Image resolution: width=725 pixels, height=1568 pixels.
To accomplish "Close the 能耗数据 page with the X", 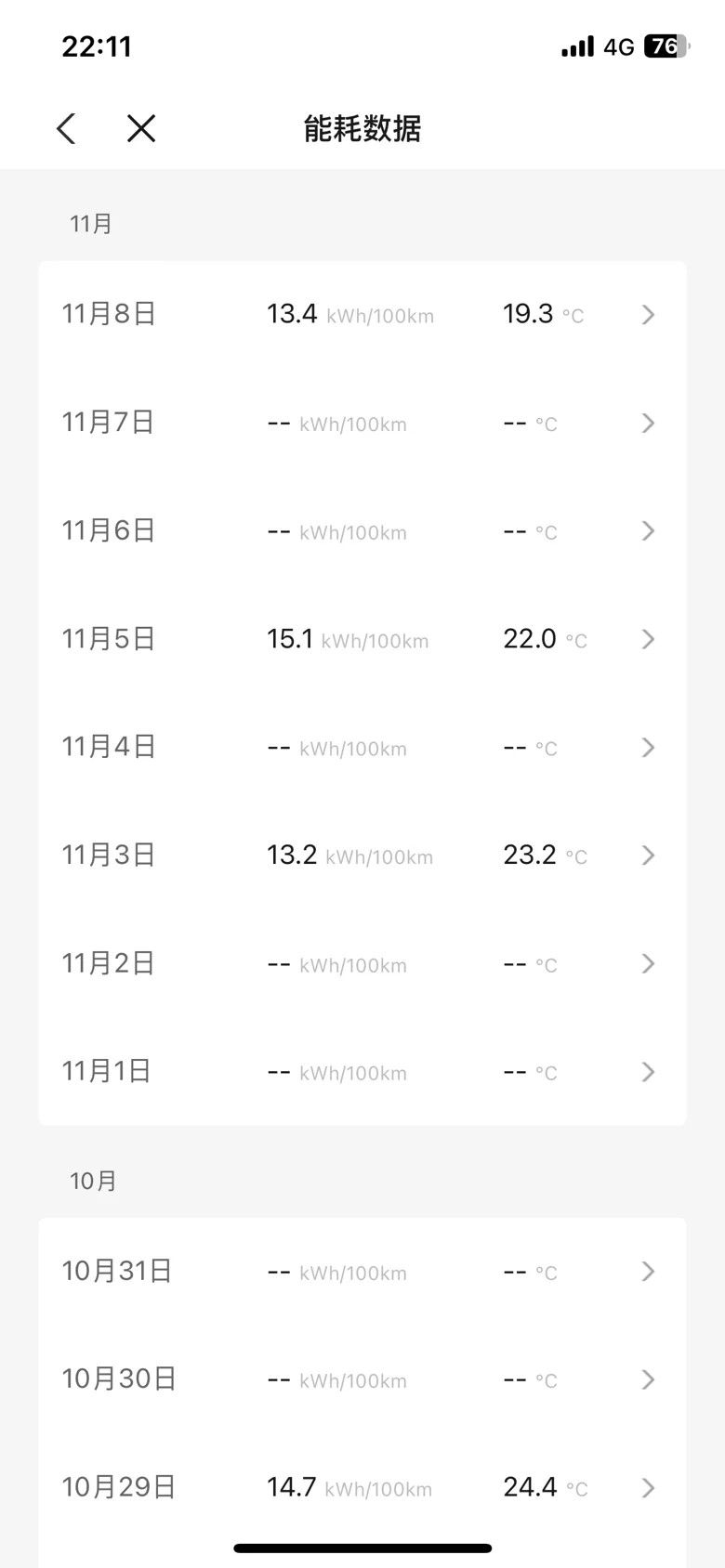I will click(141, 128).
